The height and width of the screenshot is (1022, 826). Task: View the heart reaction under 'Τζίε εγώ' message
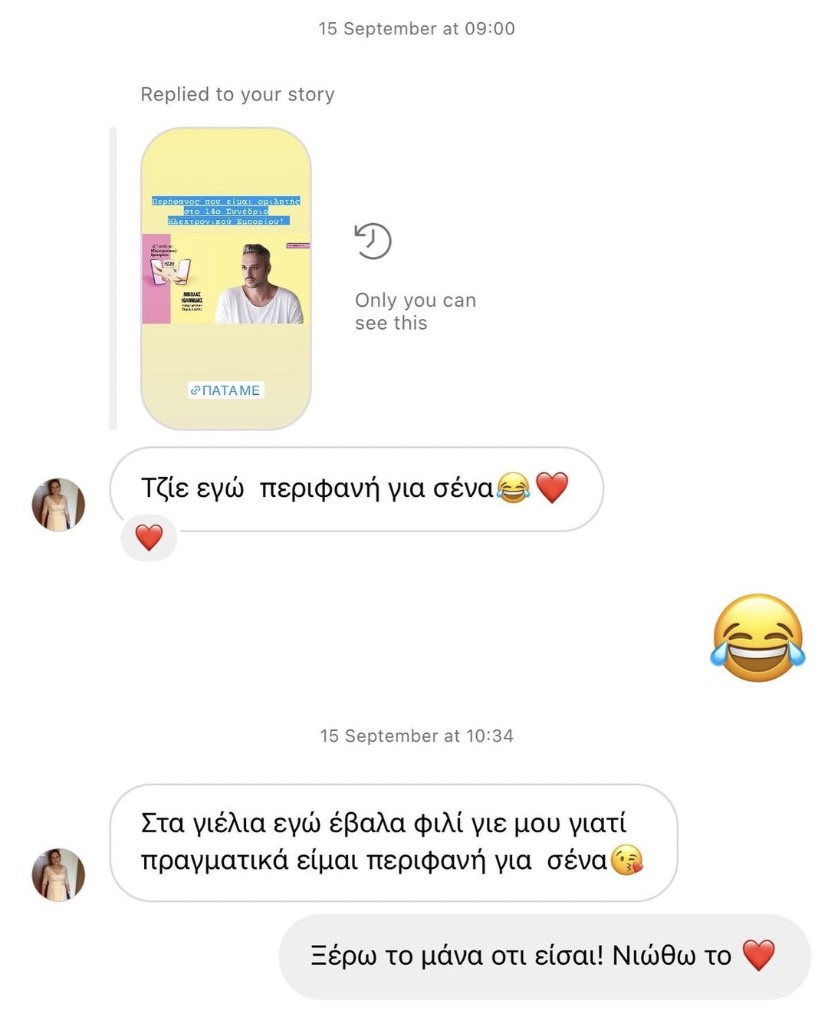click(x=149, y=538)
